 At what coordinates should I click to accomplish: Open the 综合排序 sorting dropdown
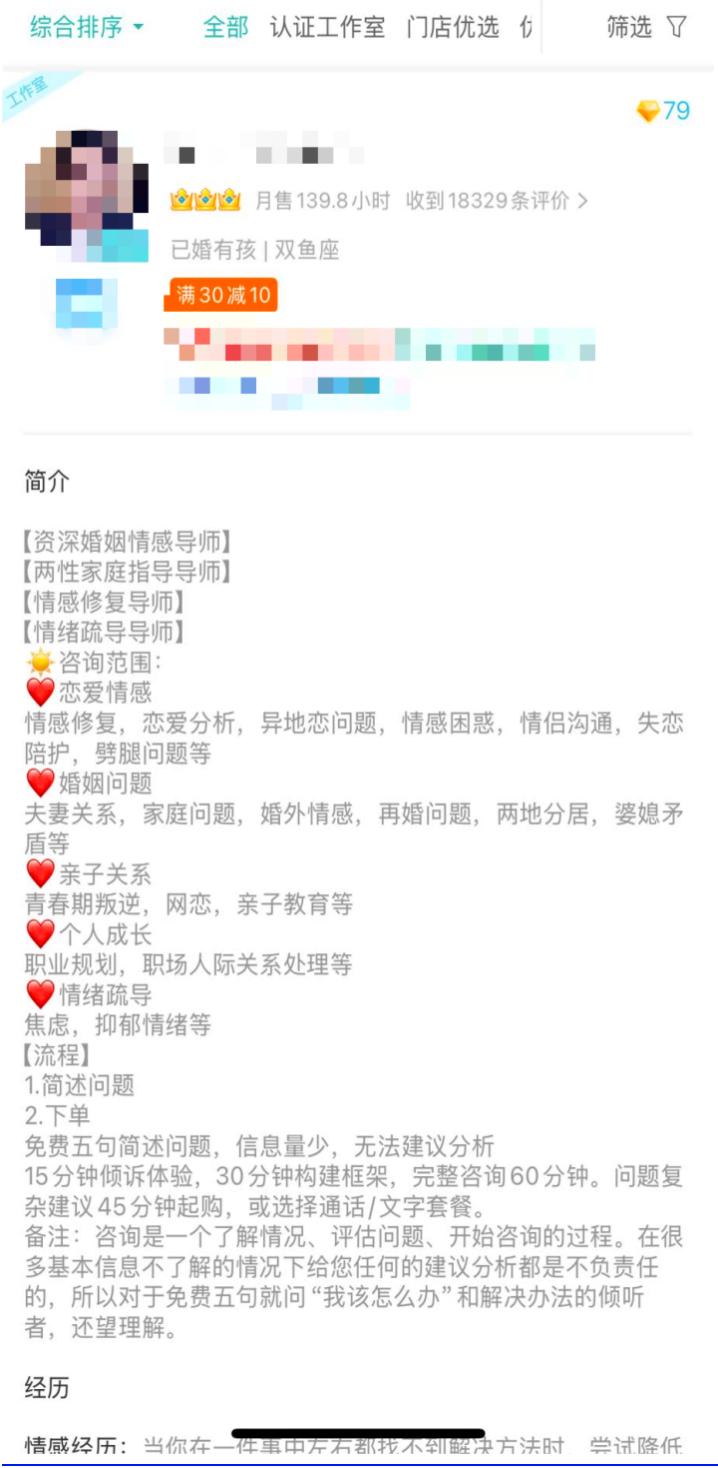point(86,27)
